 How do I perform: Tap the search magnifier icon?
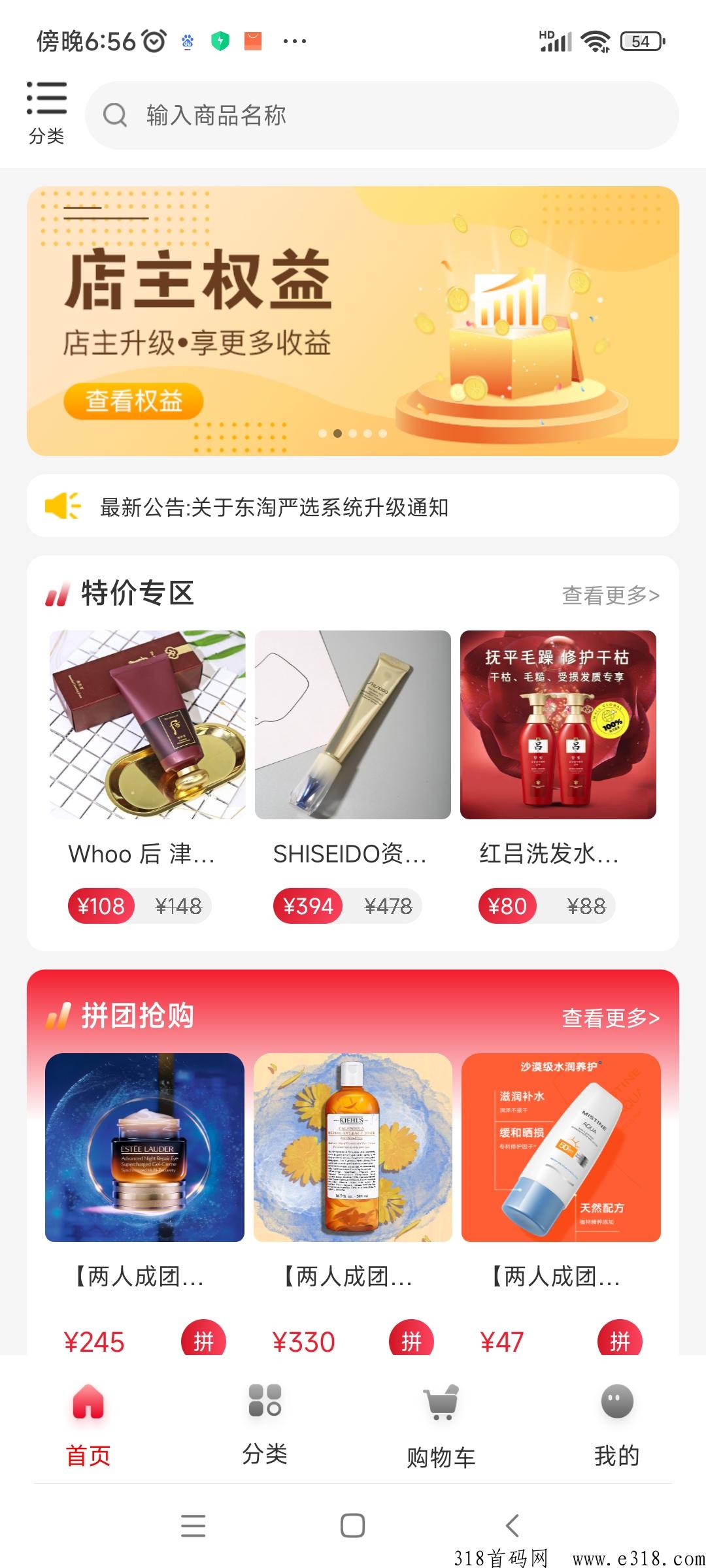pos(115,114)
